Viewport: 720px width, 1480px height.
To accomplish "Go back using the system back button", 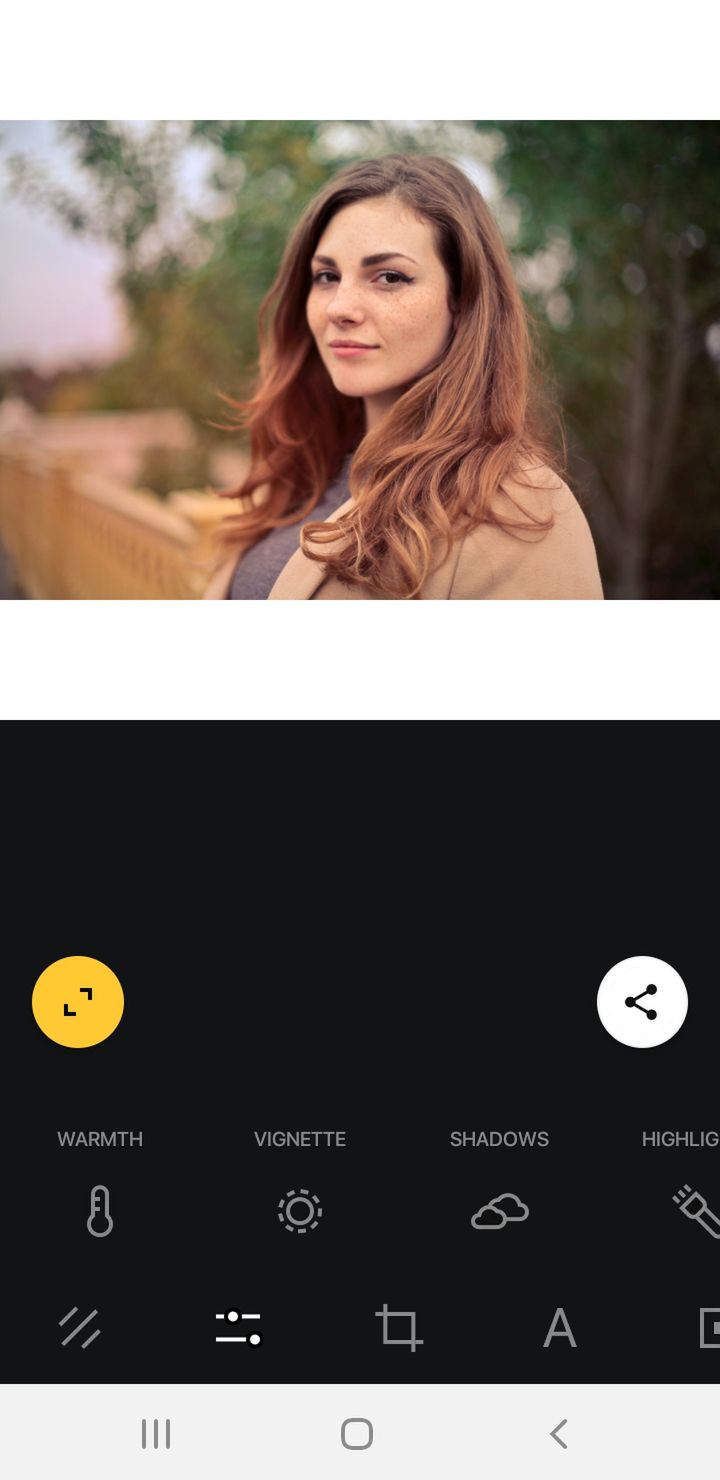I will click(x=559, y=1434).
